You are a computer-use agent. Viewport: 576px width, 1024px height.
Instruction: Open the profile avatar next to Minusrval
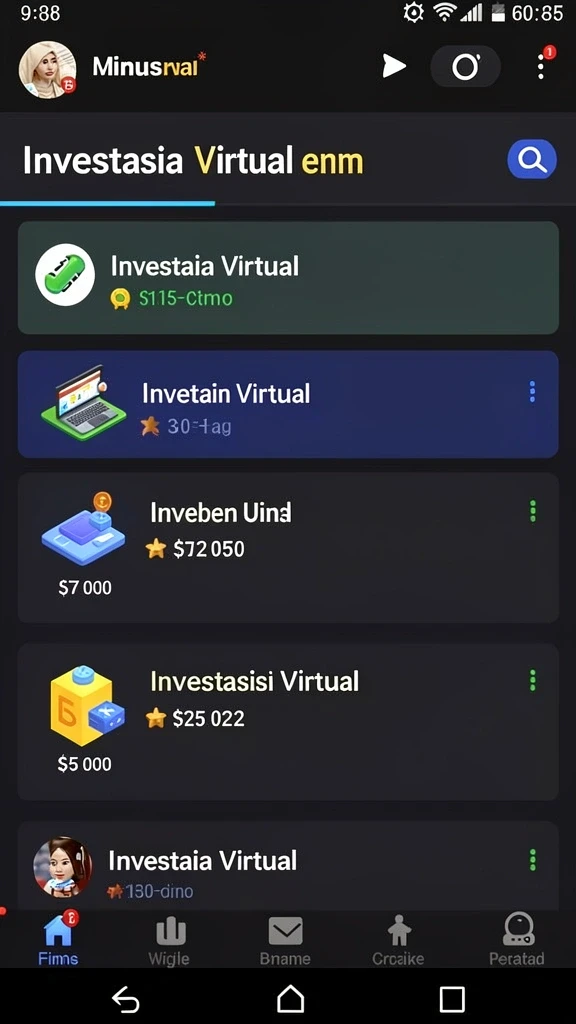pos(47,69)
